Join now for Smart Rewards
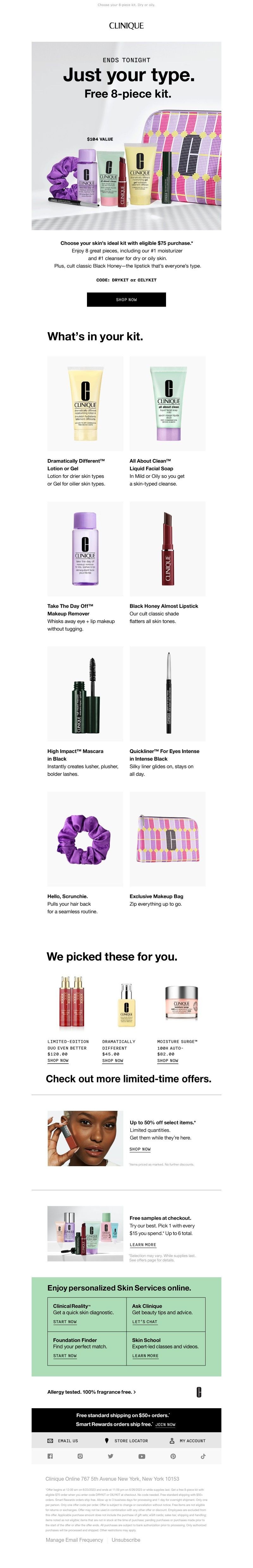This screenshot has width=253, height=1568. pyautogui.click(x=165, y=1424)
